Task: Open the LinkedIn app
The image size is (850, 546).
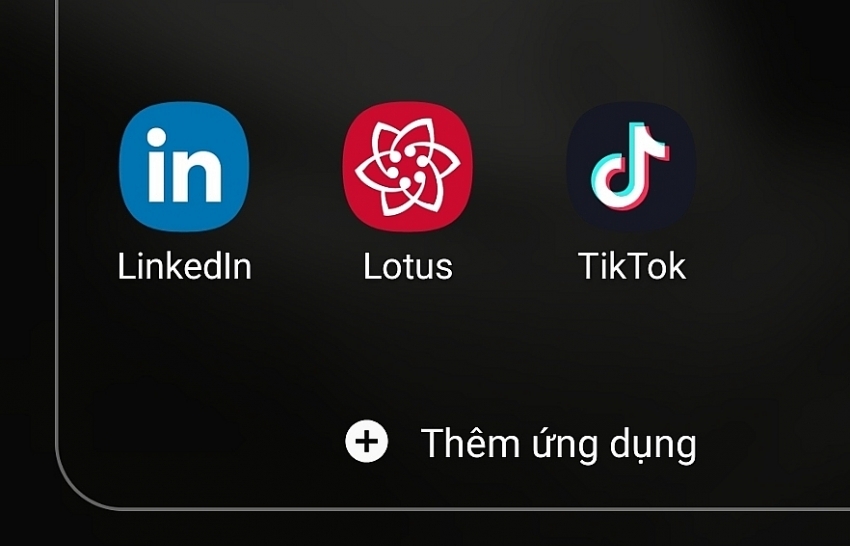Action: click(x=184, y=167)
